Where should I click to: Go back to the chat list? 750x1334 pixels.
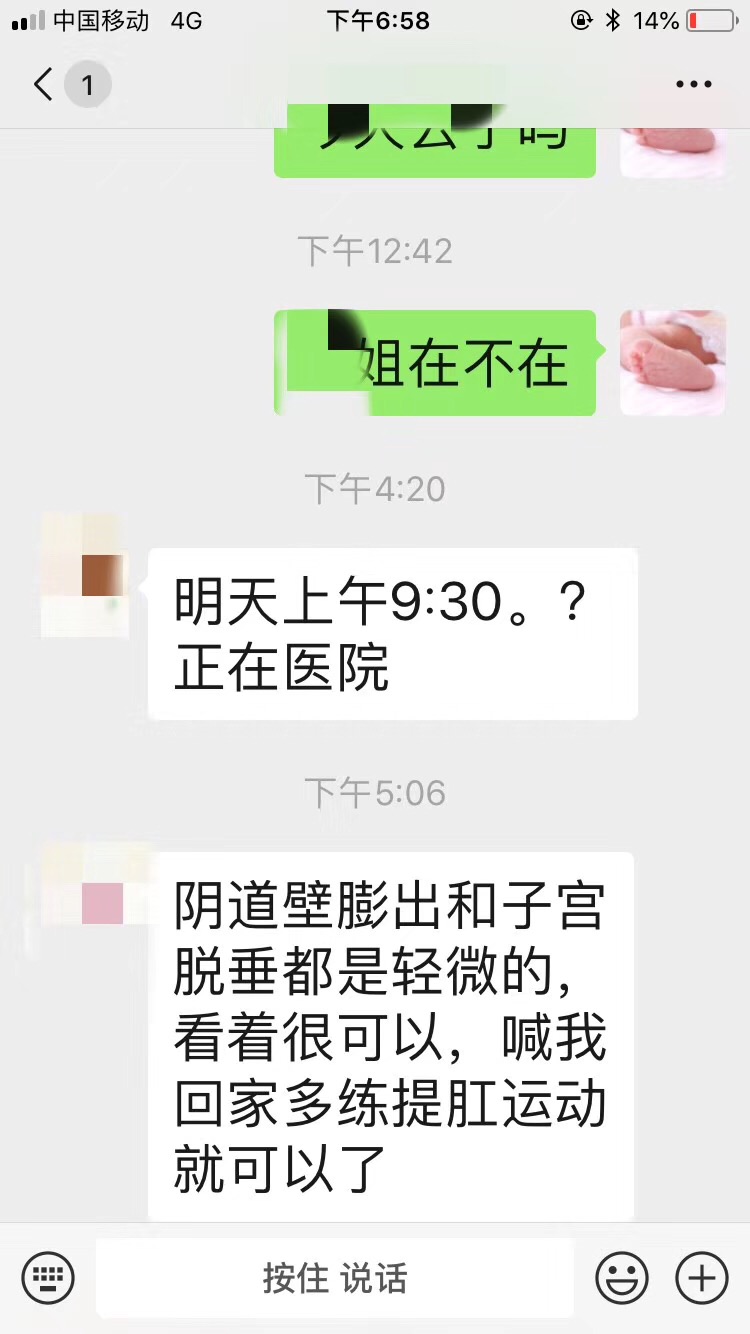coord(44,85)
